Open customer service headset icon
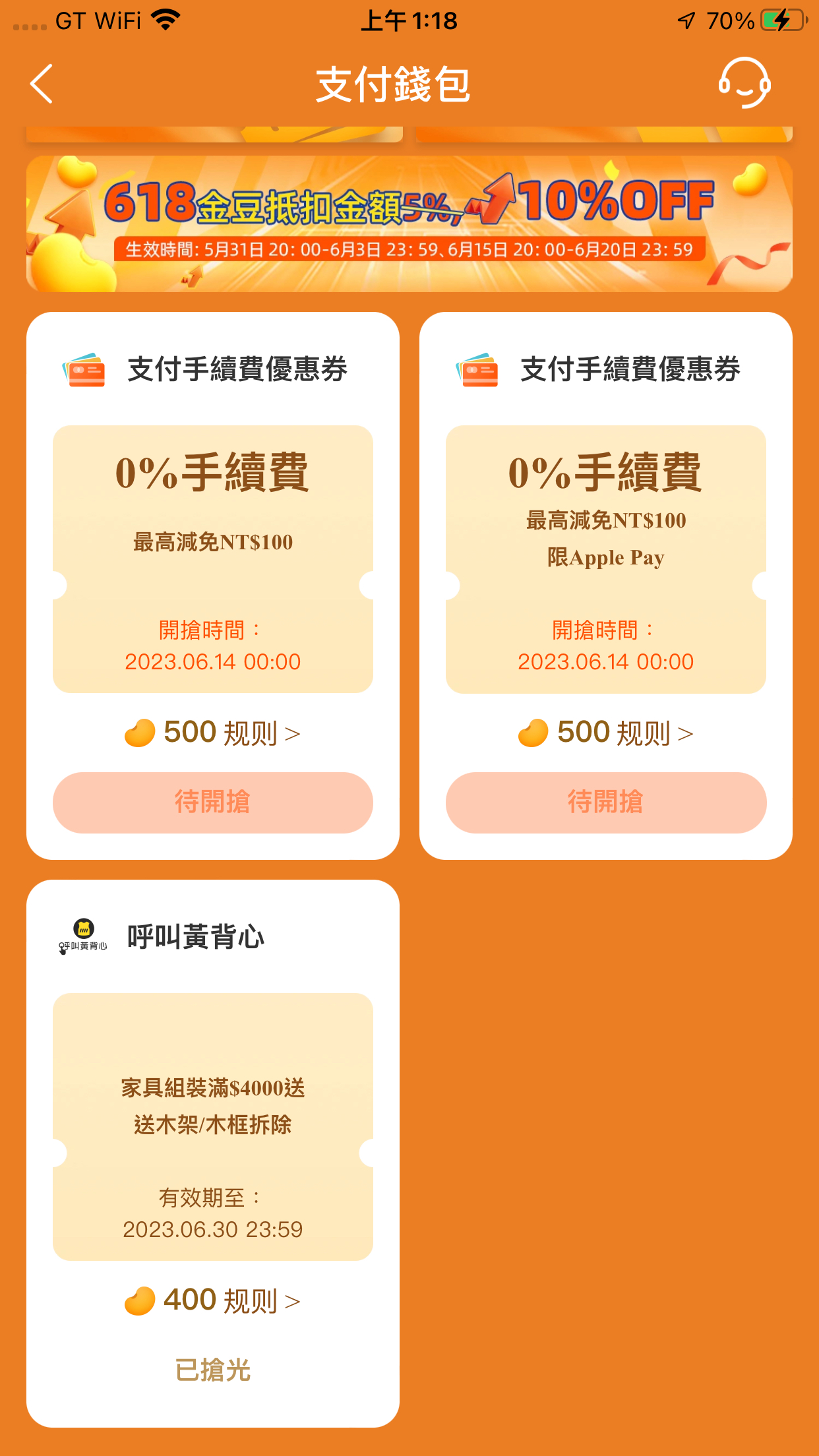The image size is (819, 1456). click(x=744, y=84)
